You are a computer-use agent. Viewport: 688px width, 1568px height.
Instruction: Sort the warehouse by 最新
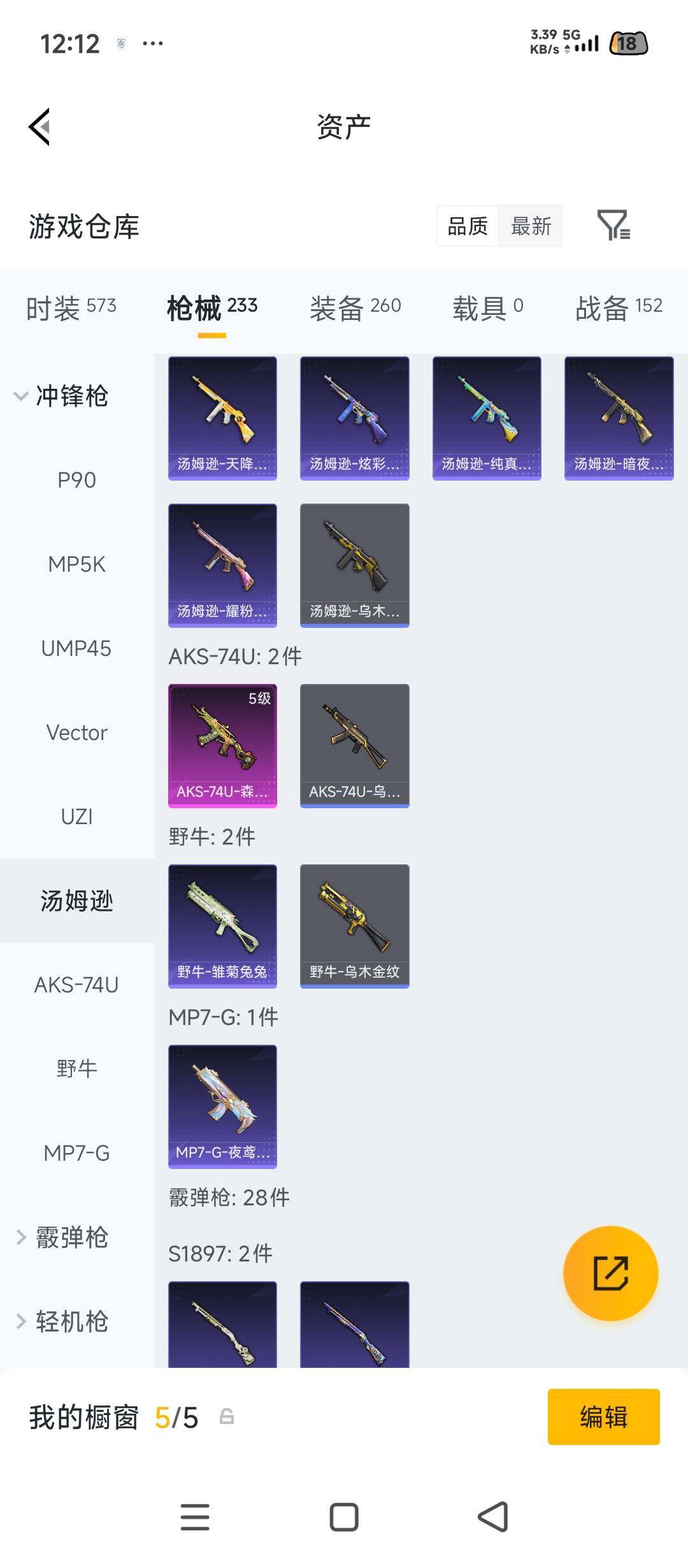click(531, 226)
